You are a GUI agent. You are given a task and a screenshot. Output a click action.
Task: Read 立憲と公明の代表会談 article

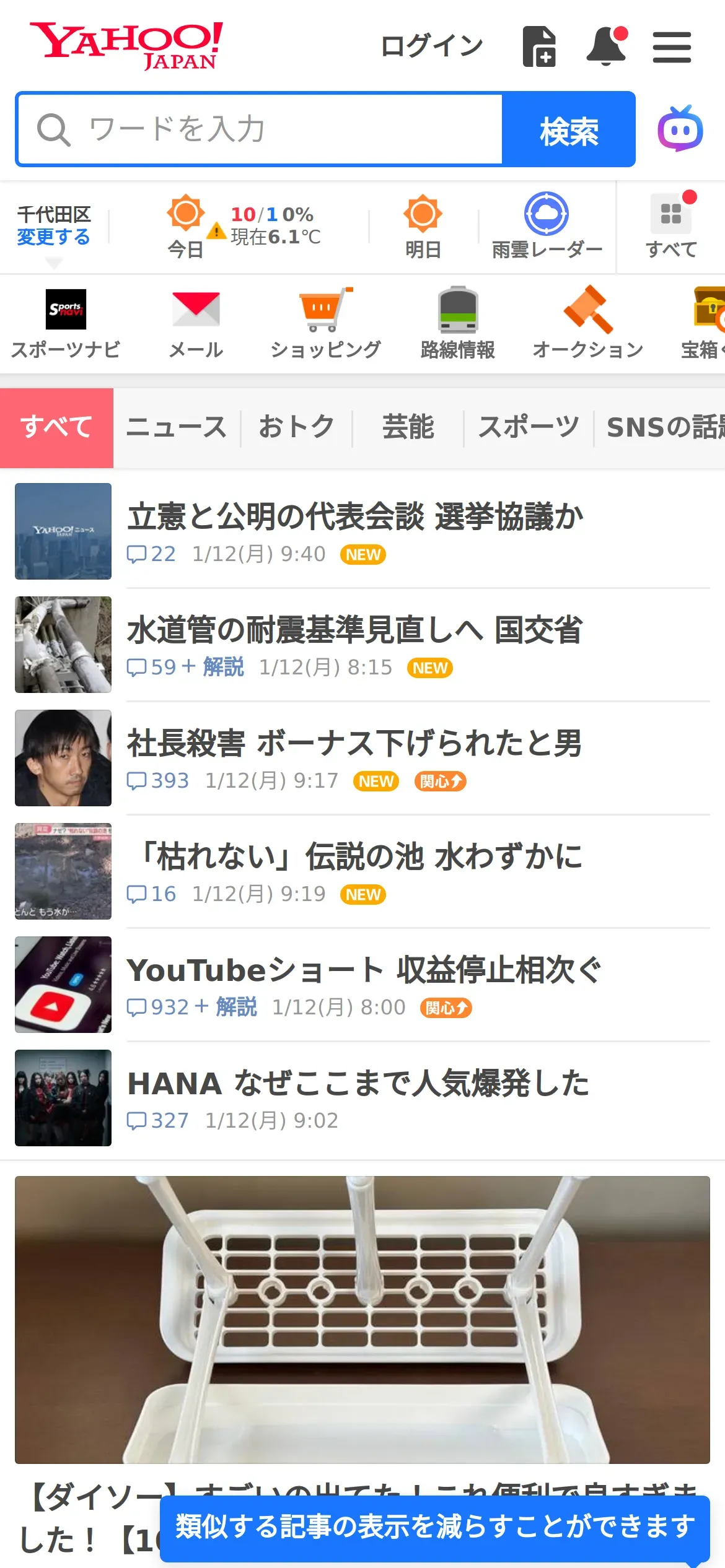click(355, 517)
